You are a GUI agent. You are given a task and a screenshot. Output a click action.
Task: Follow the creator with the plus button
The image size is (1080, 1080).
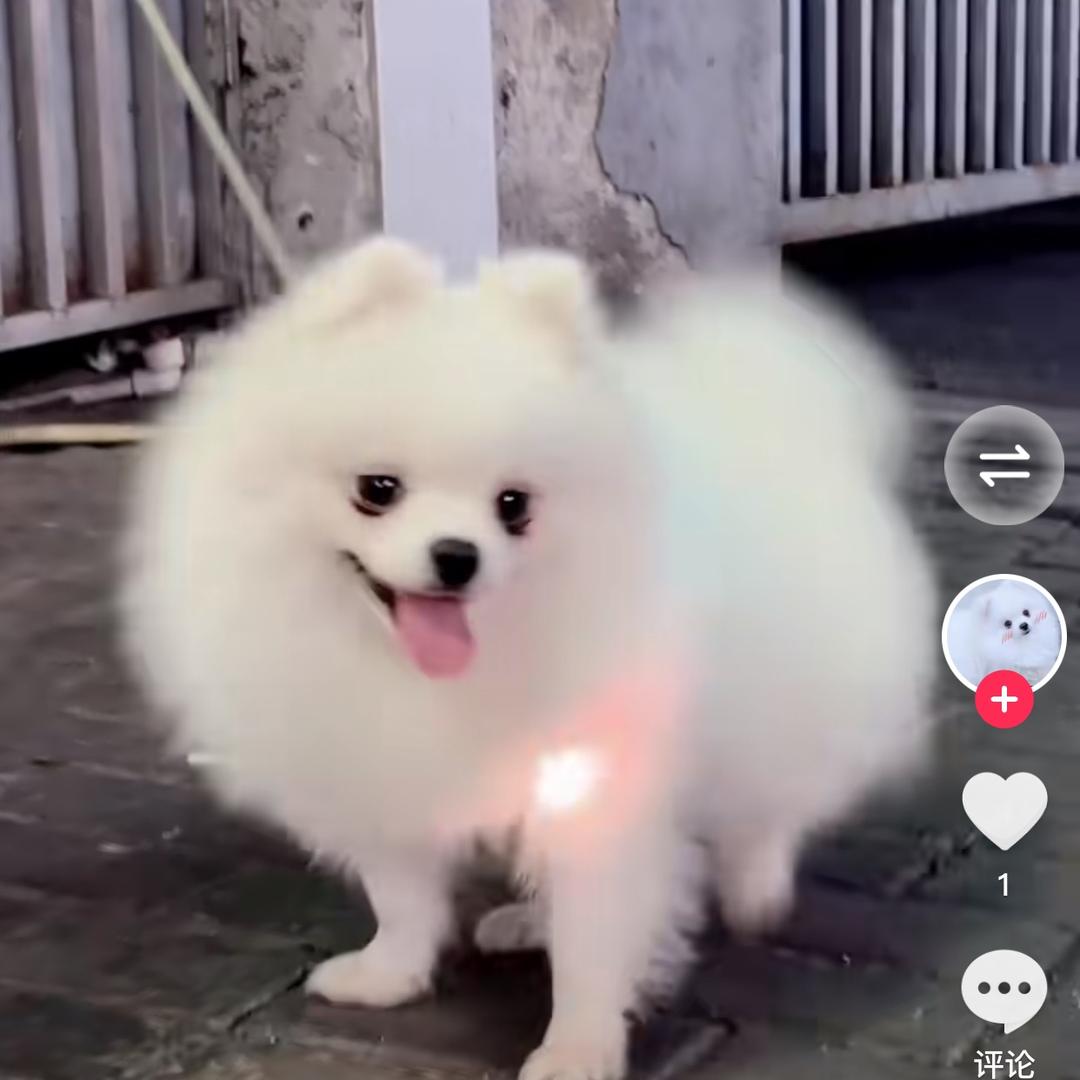[1004, 700]
